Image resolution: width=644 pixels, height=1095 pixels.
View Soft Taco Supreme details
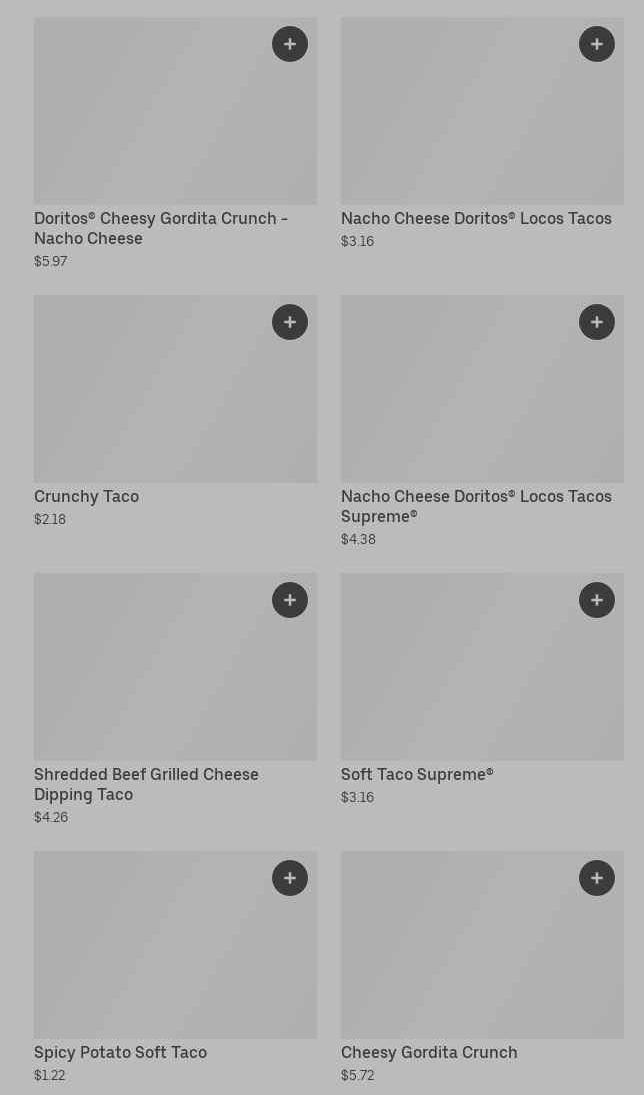pos(417,775)
